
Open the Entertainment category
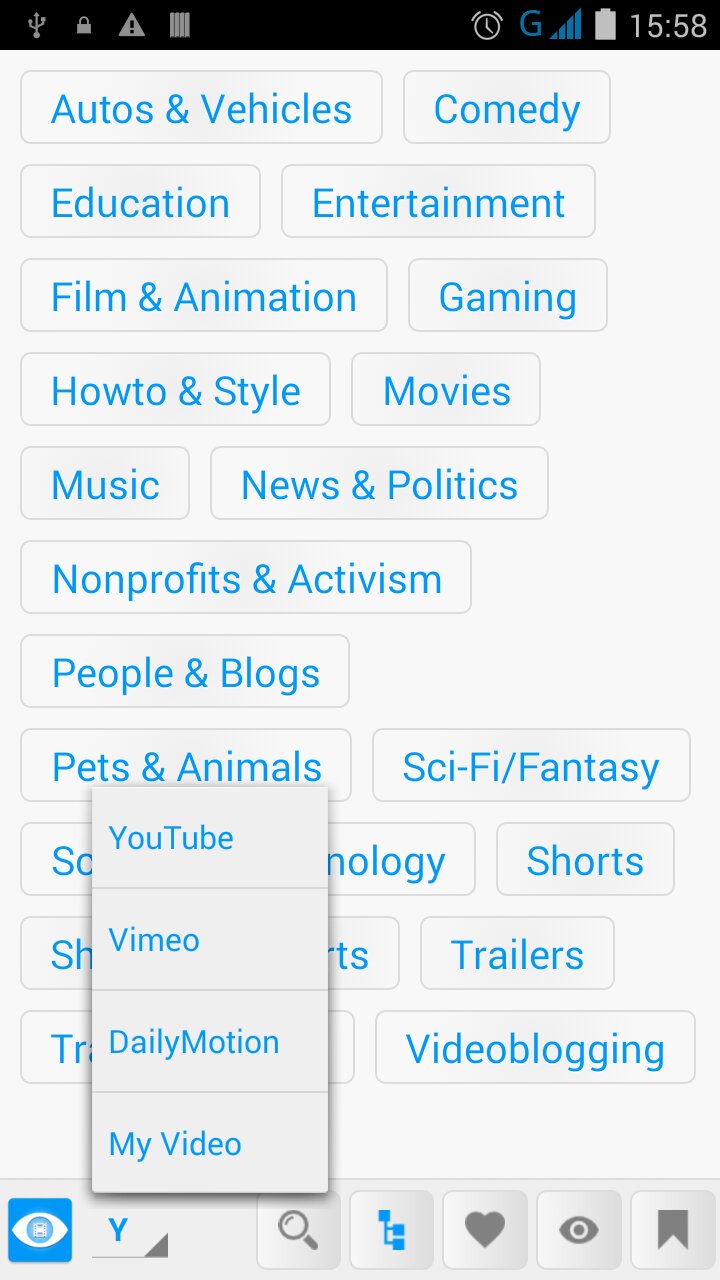click(x=438, y=202)
